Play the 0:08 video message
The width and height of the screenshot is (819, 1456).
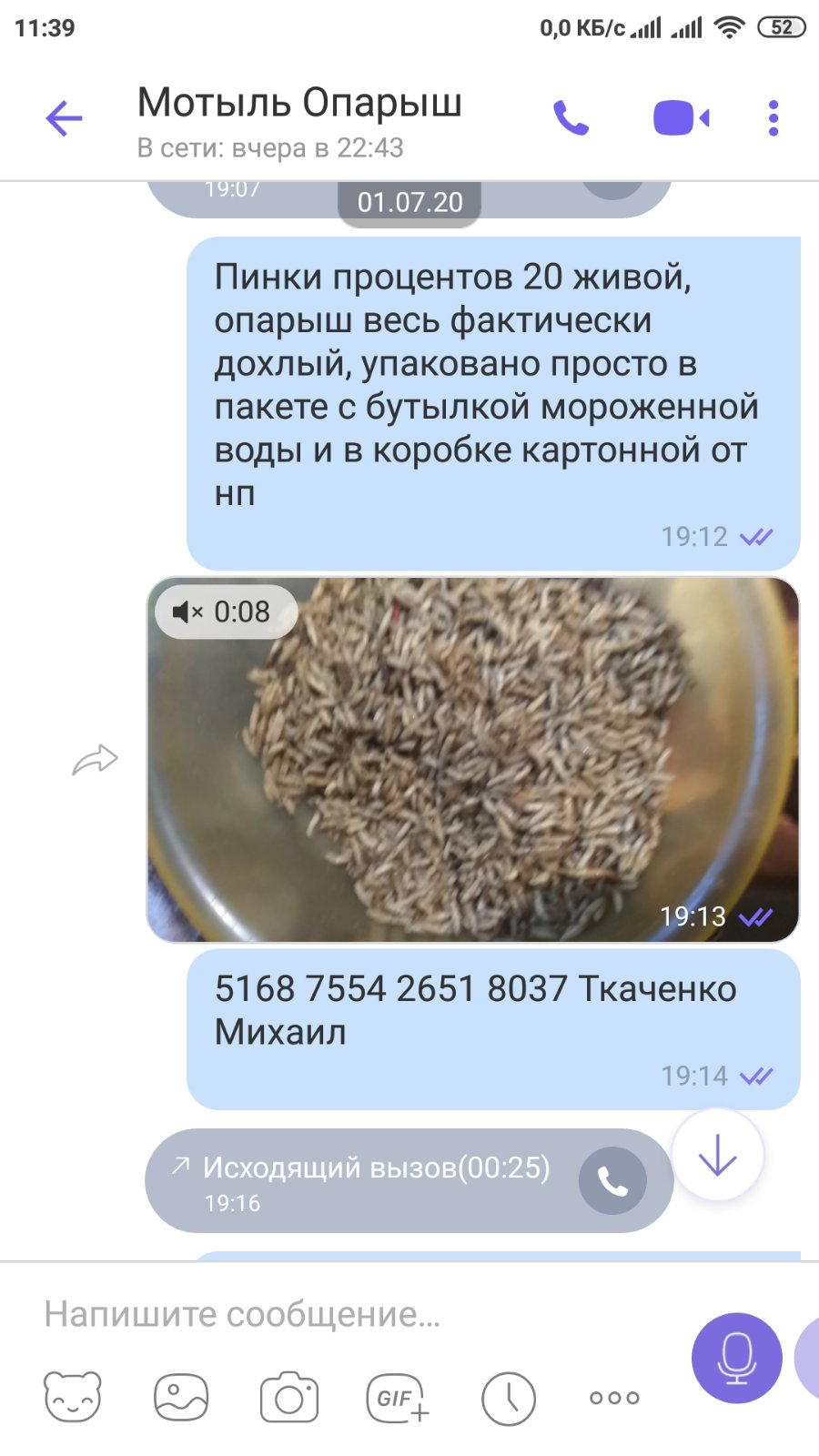click(473, 760)
